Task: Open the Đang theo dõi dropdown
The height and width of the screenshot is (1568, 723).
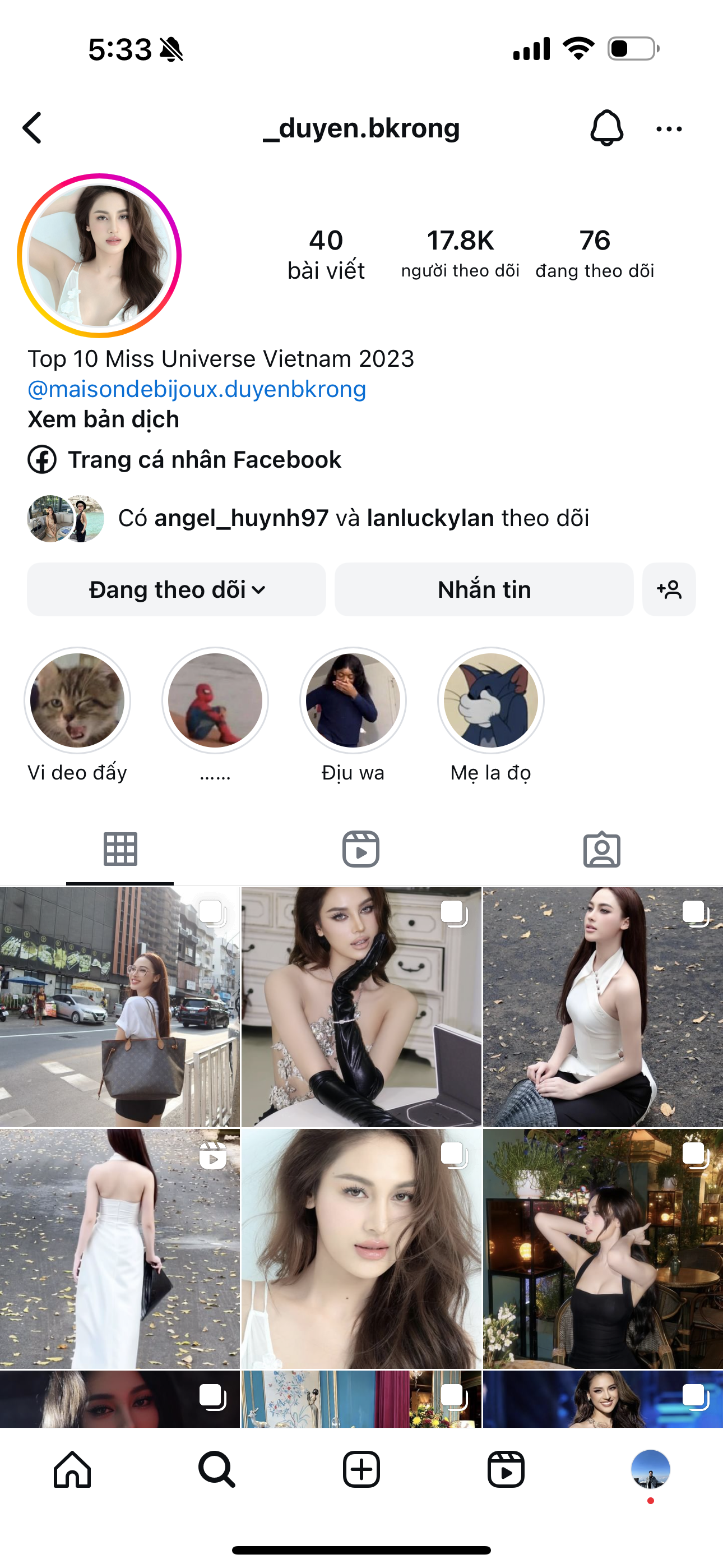Action: 177,589
